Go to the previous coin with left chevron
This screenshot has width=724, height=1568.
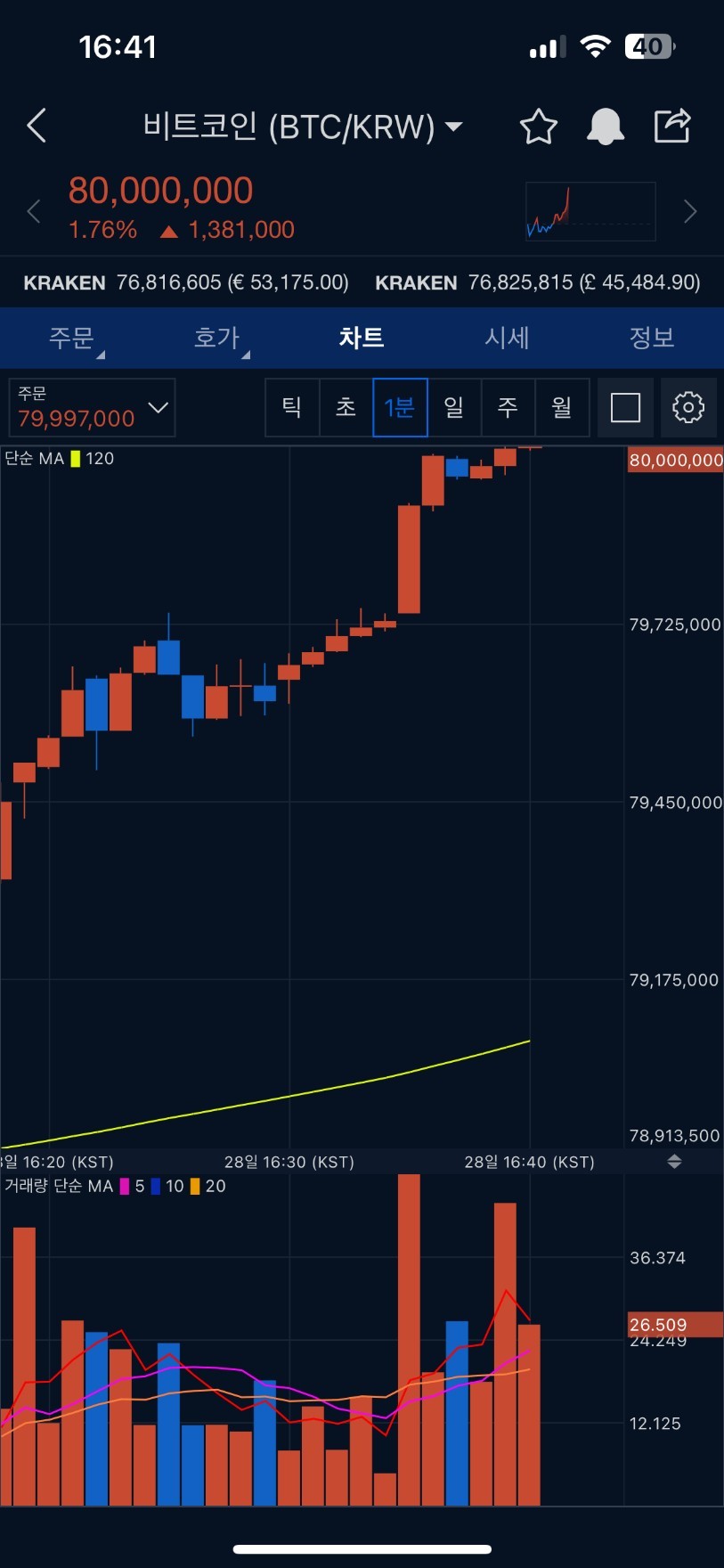point(34,211)
